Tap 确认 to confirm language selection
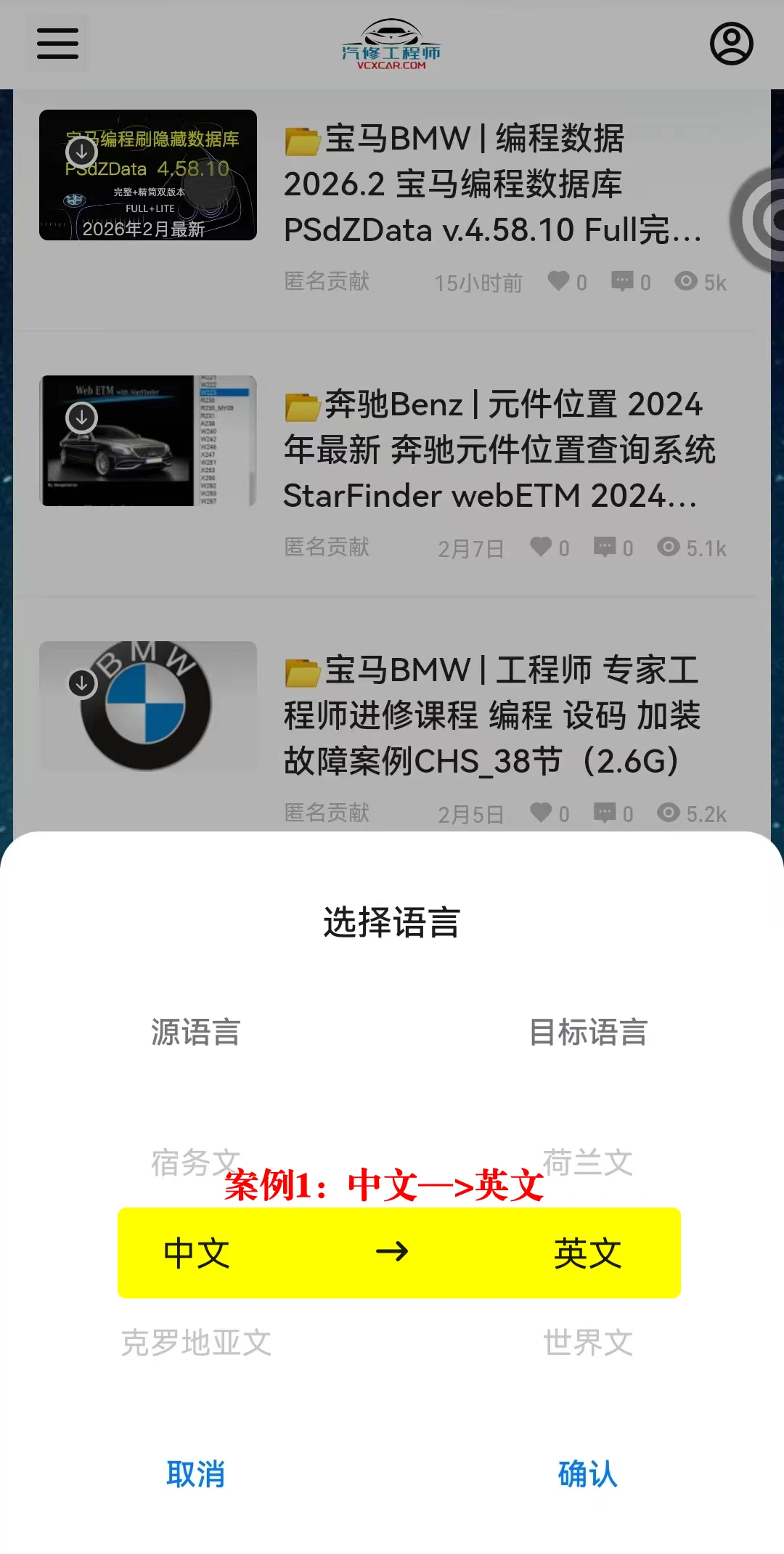This screenshot has height=1554, width=784. 588,1474
